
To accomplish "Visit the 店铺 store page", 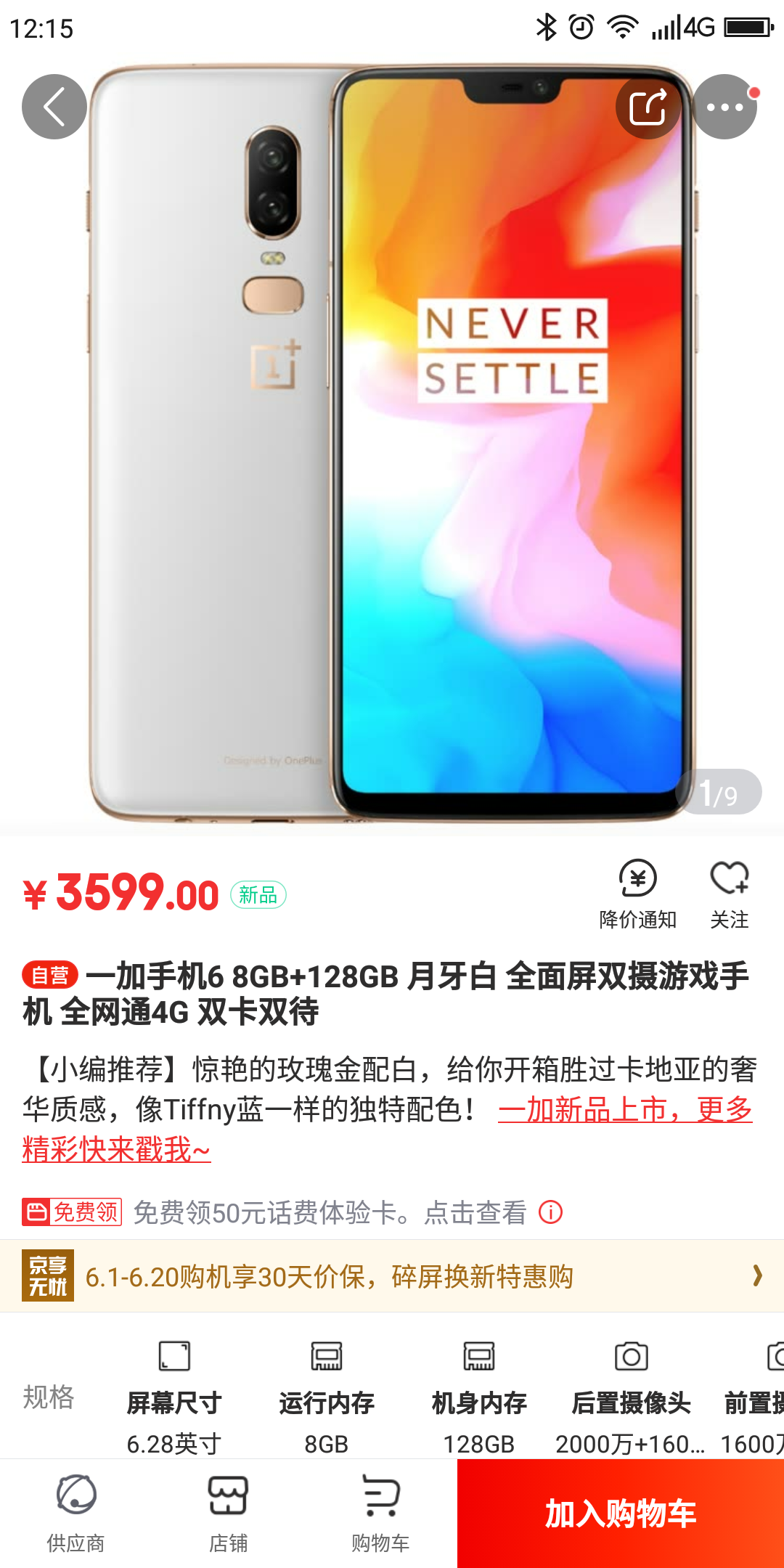I will click(229, 1514).
